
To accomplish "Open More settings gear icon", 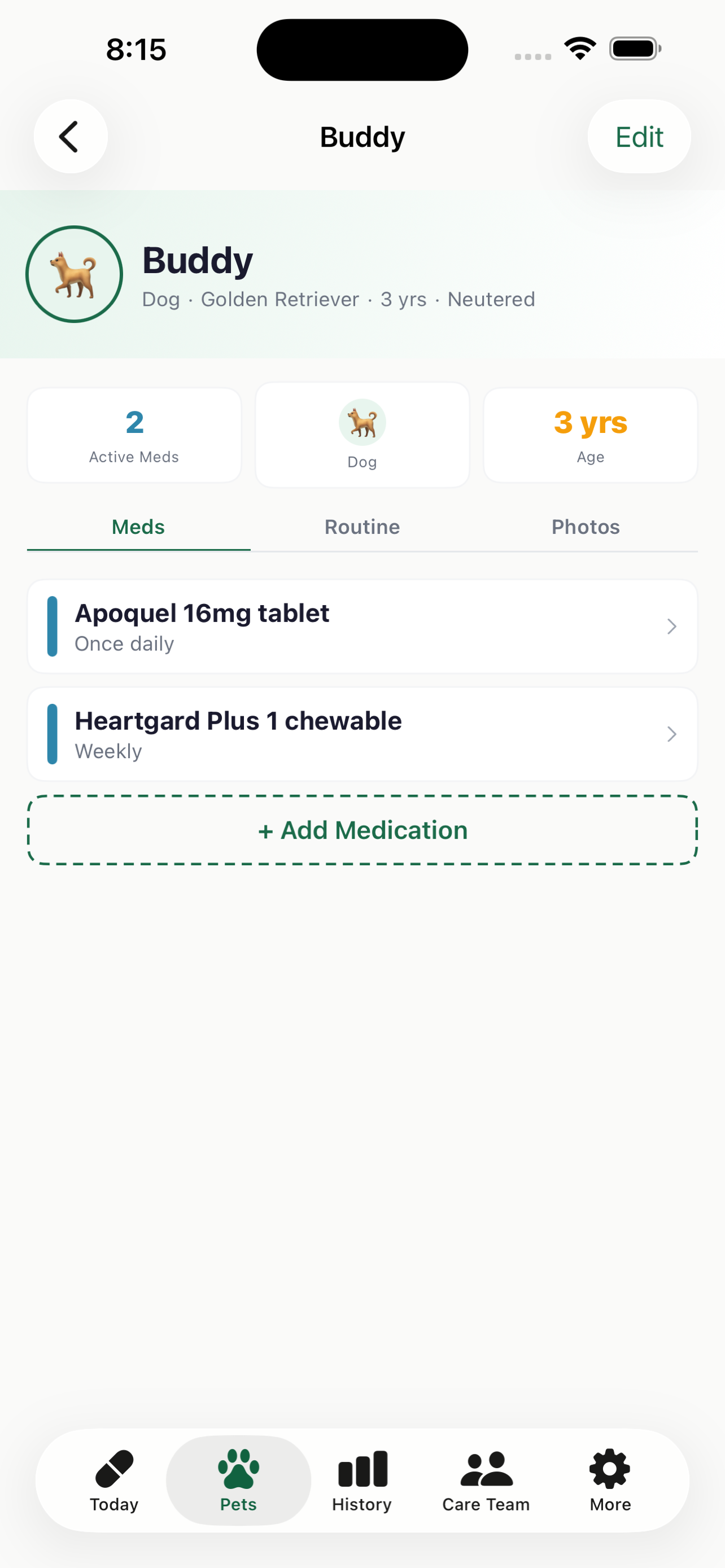I will [x=609, y=1473].
